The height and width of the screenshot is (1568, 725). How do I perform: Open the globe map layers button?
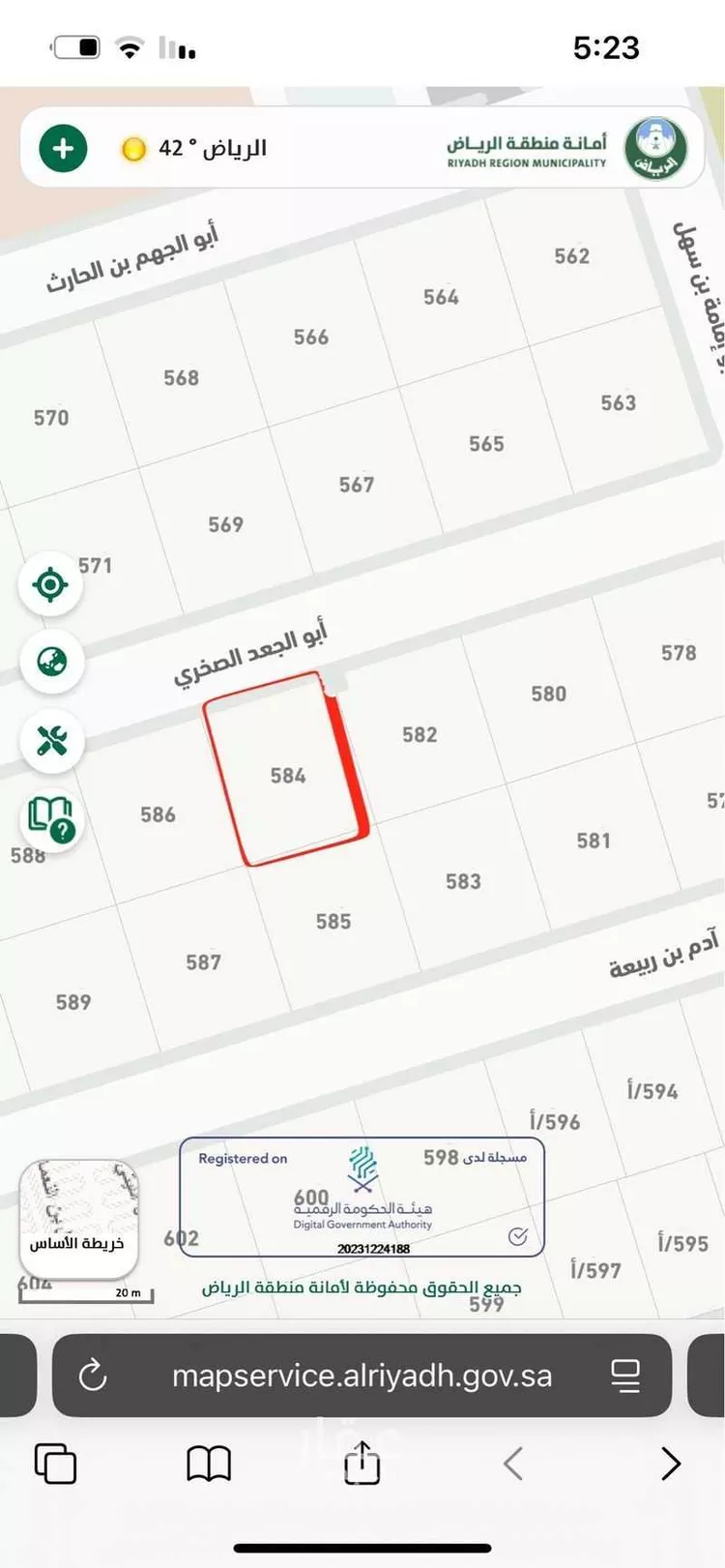coord(51,662)
